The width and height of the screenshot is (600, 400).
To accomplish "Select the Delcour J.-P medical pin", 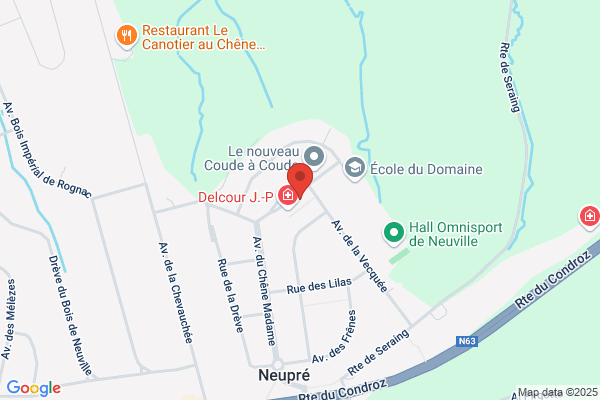I will click(x=287, y=196).
